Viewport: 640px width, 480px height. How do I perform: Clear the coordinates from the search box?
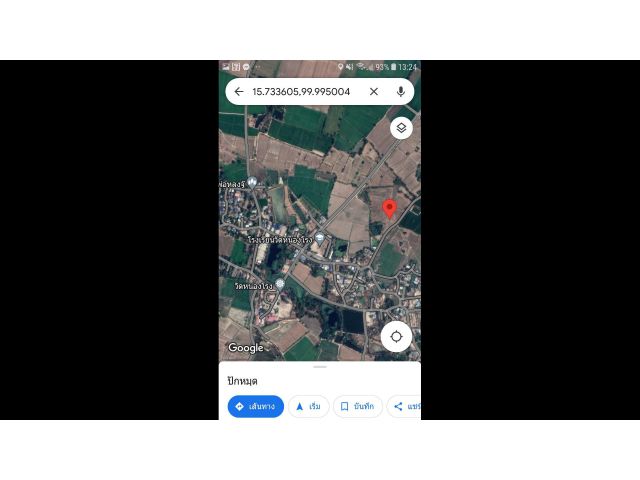(374, 91)
